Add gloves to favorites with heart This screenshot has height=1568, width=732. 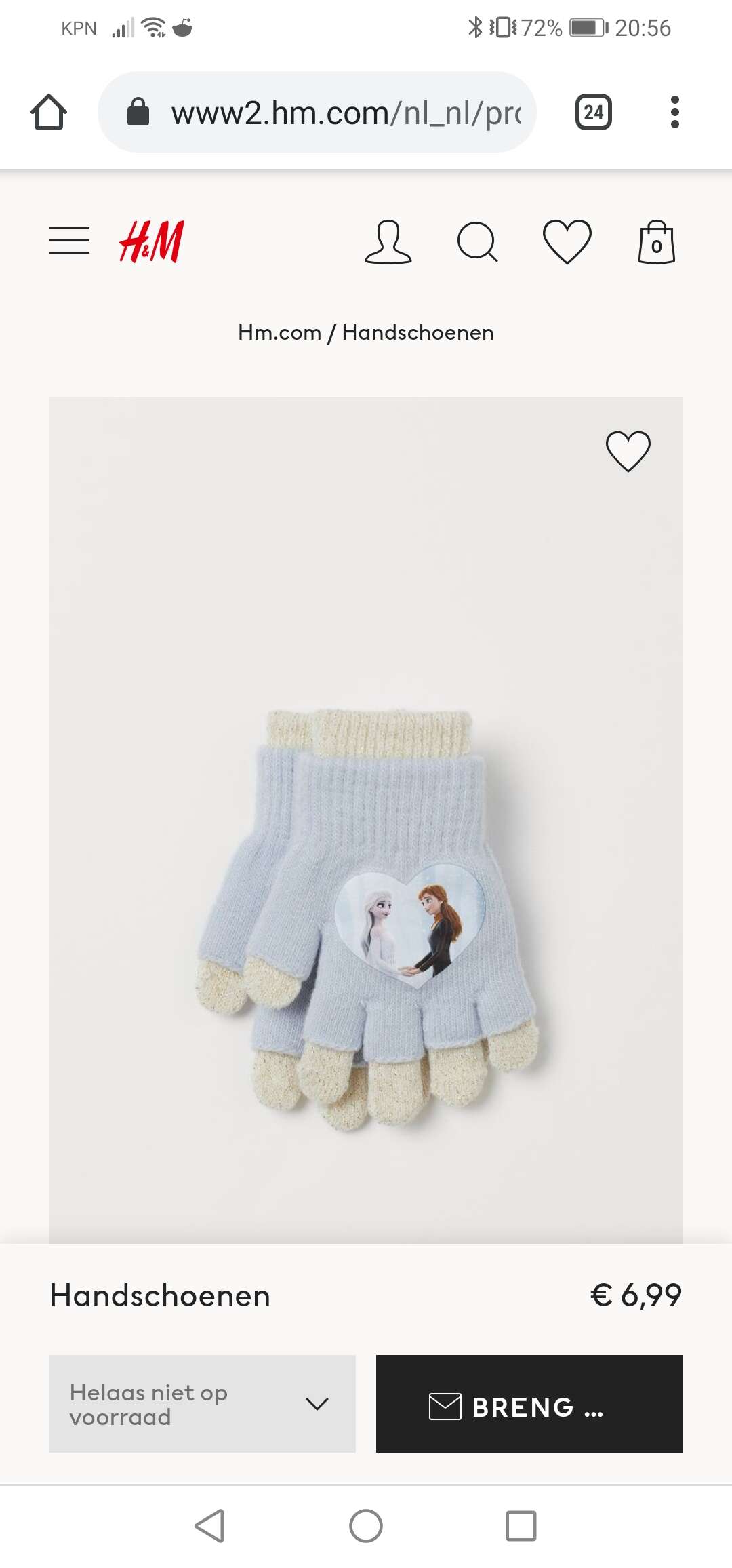point(628,451)
